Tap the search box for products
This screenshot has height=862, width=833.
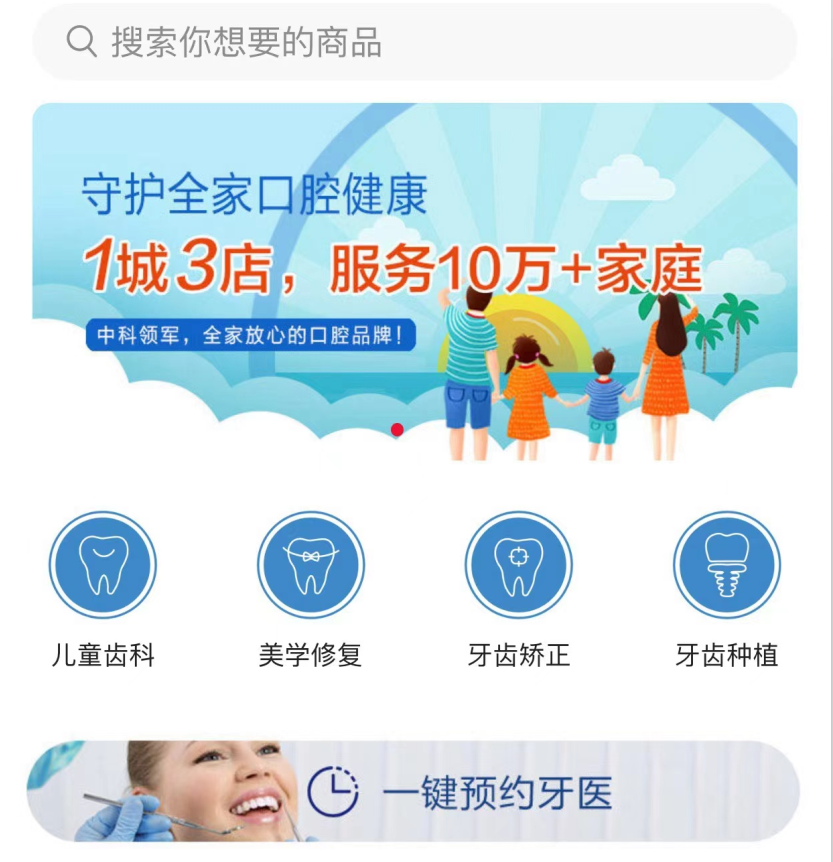415,42
